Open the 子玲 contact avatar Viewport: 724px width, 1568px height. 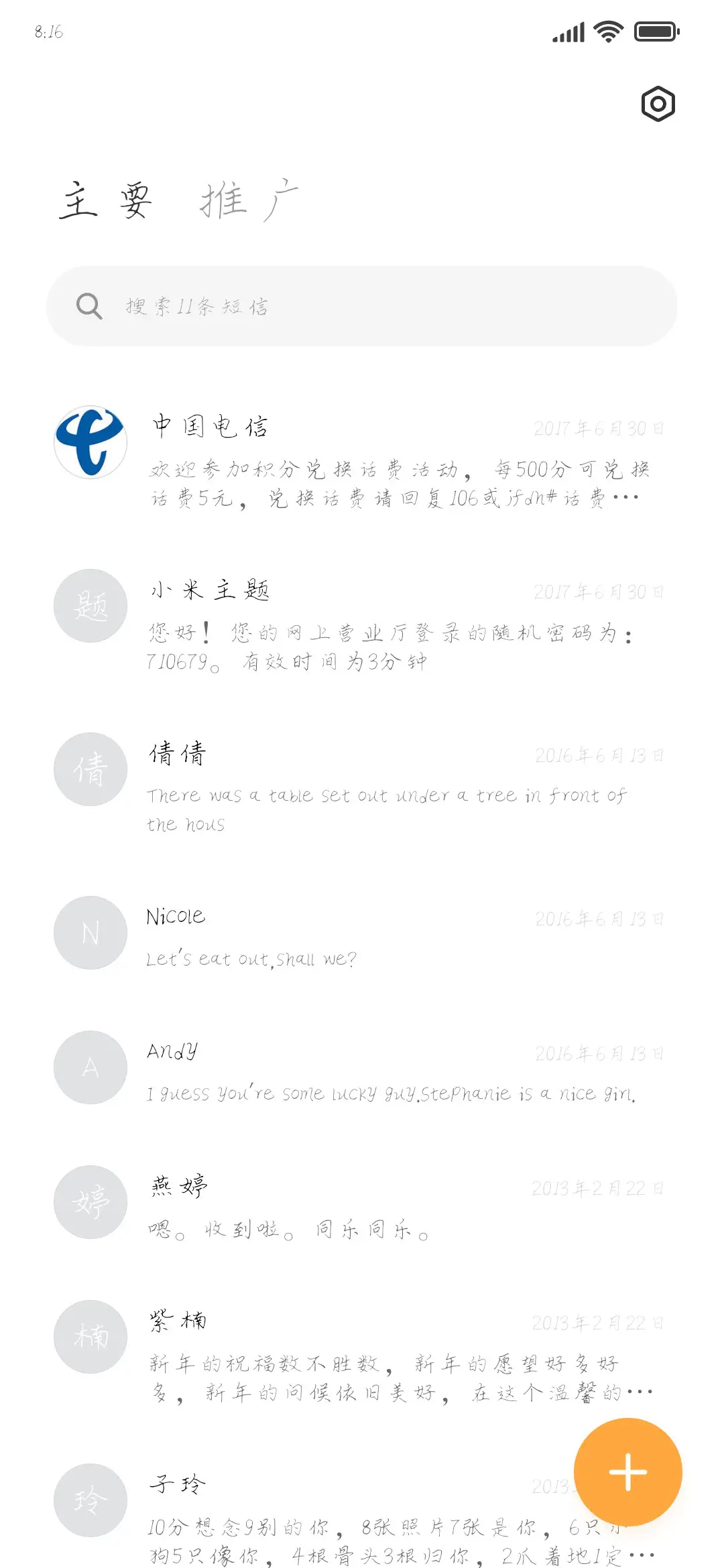click(x=90, y=1500)
